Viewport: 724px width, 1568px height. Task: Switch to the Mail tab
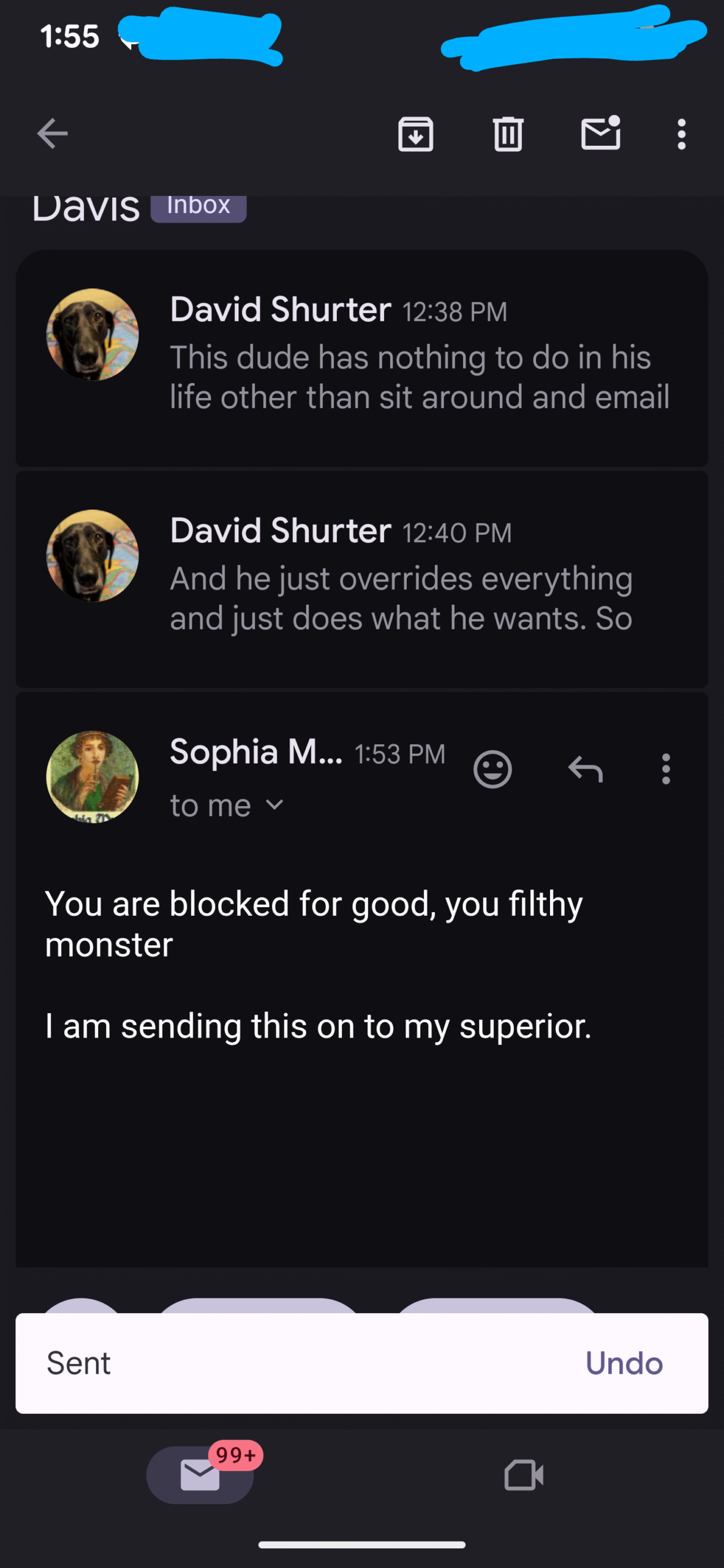point(200,1474)
